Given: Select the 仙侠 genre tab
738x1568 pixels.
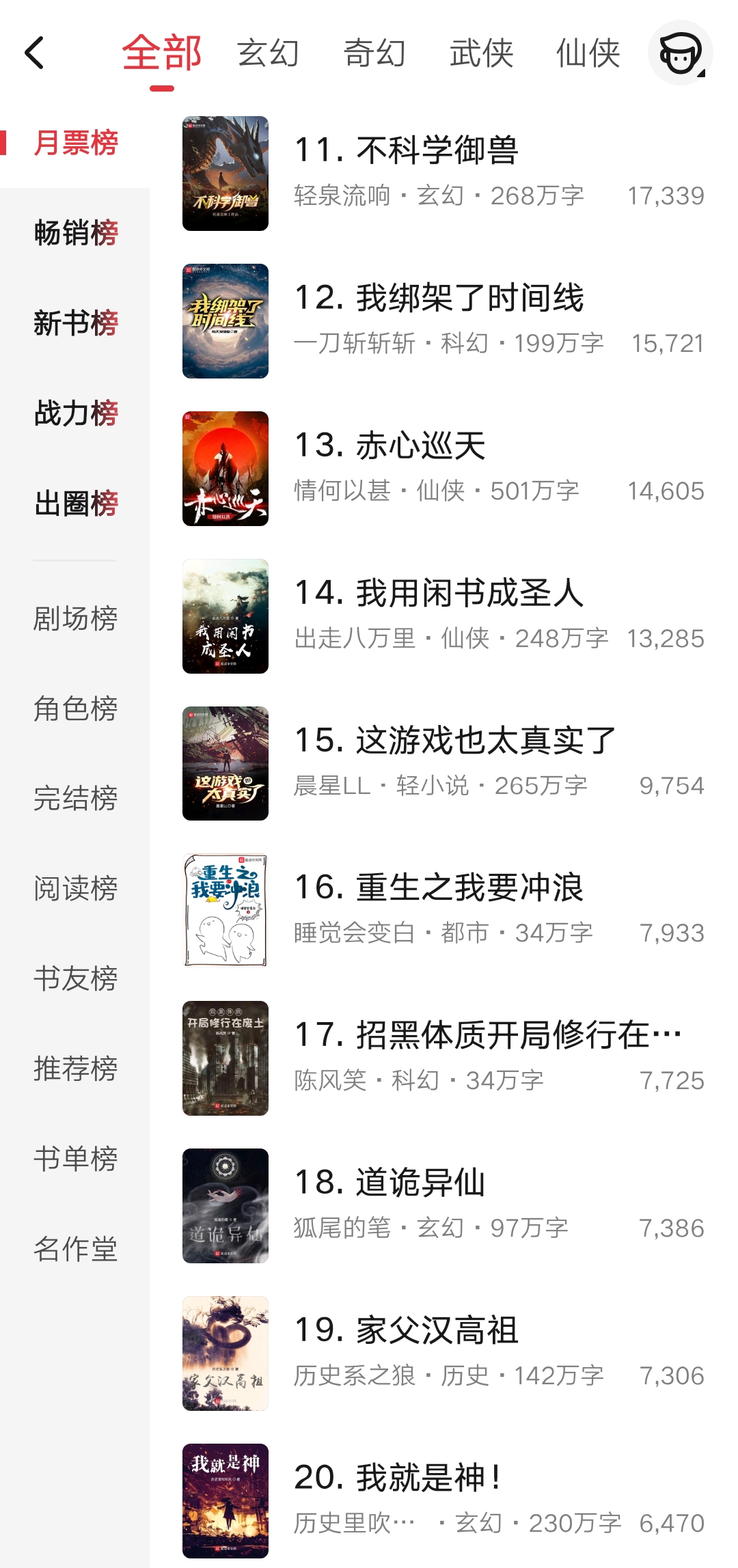Looking at the screenshot, I should pos(588,53).
